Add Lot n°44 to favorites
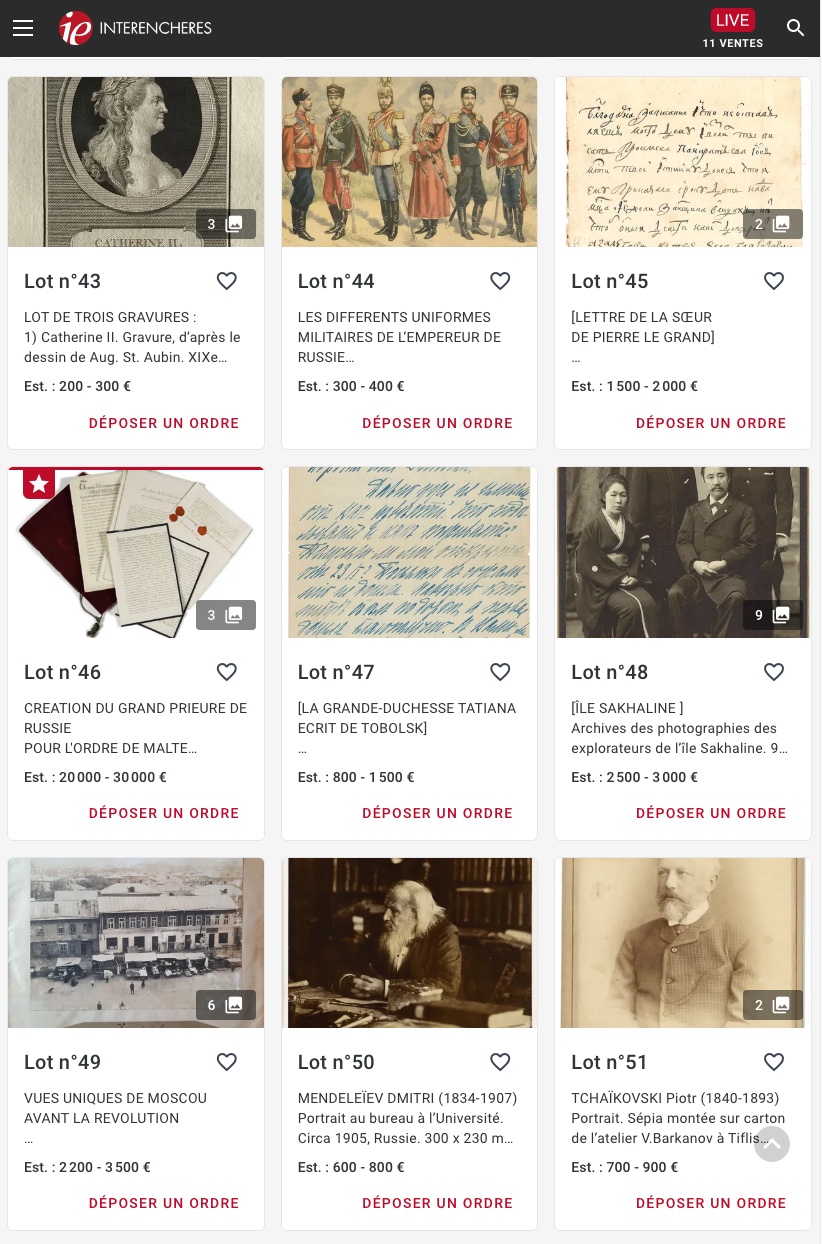 [x=500, y=281]
